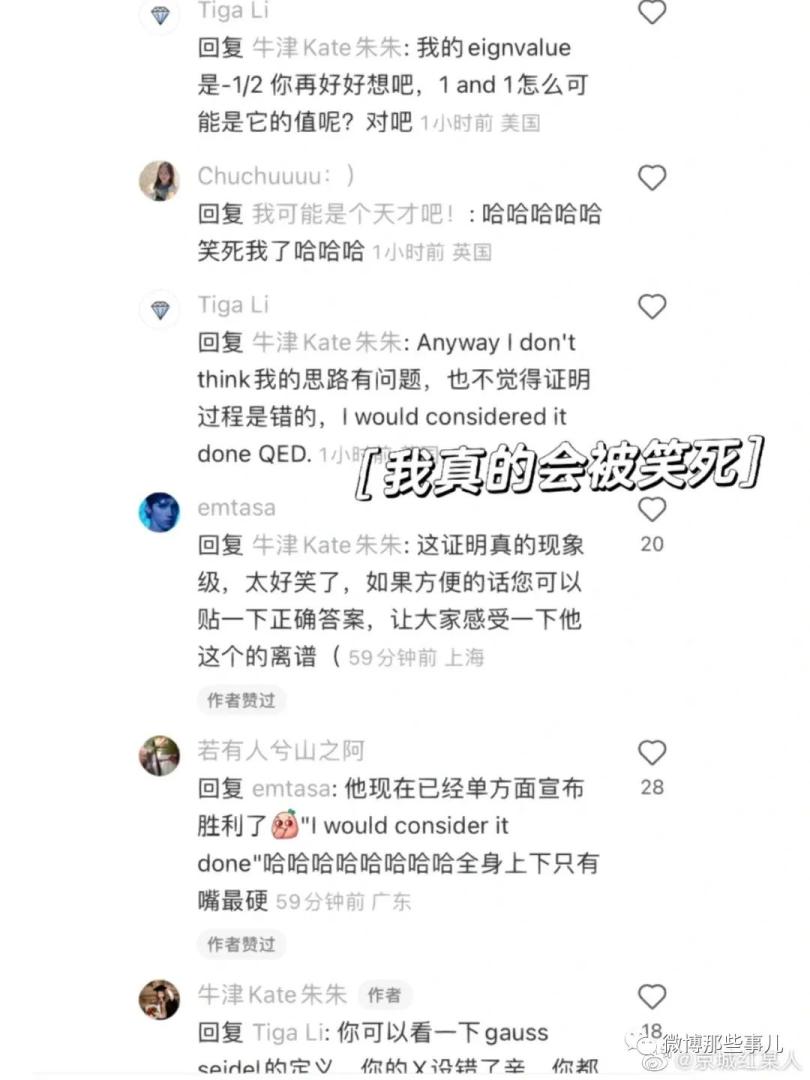
Task: Tap the emtasa mention in 若有人兮山之阿's reply
Action: point(290,788)
